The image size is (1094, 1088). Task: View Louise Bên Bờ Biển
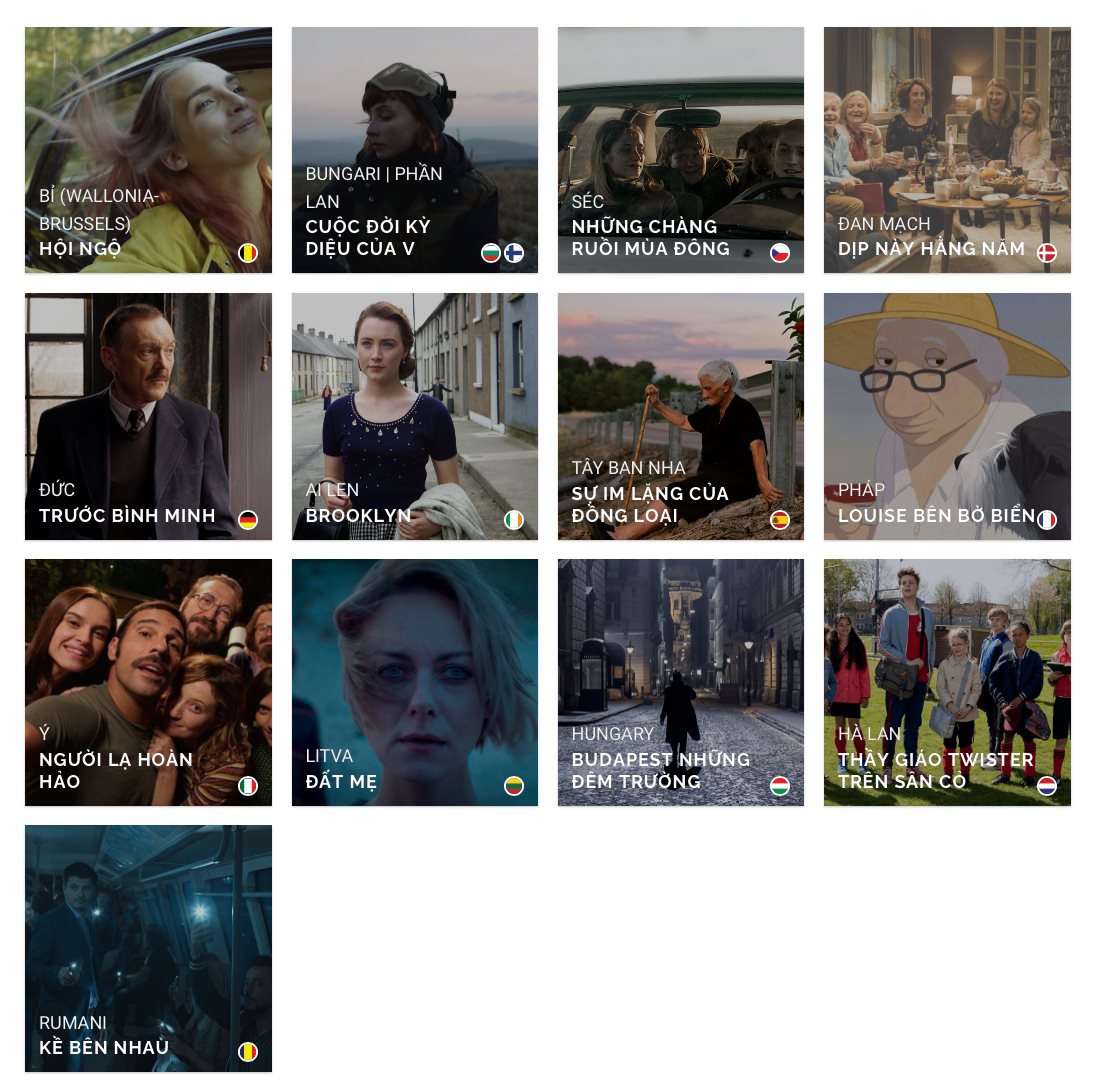point(946,416)
